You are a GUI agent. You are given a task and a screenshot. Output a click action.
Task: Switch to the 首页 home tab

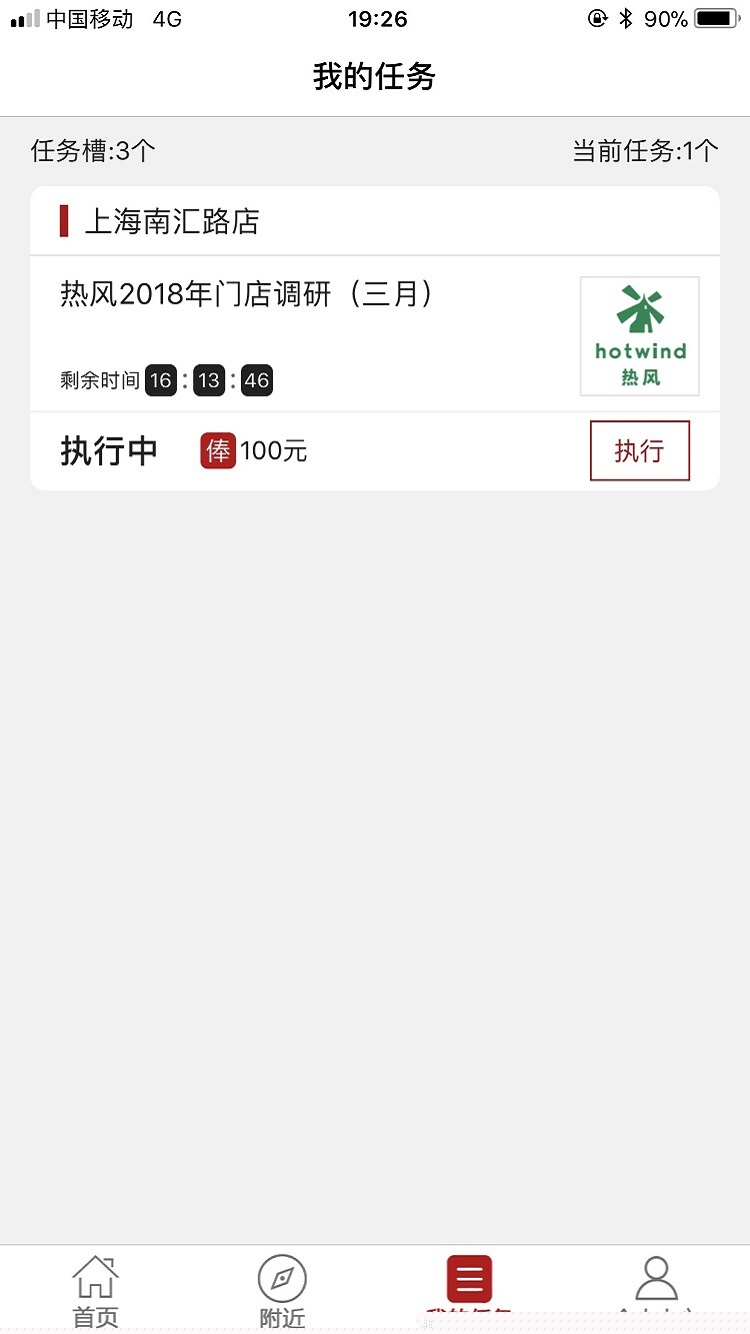tap(95, 1290)
